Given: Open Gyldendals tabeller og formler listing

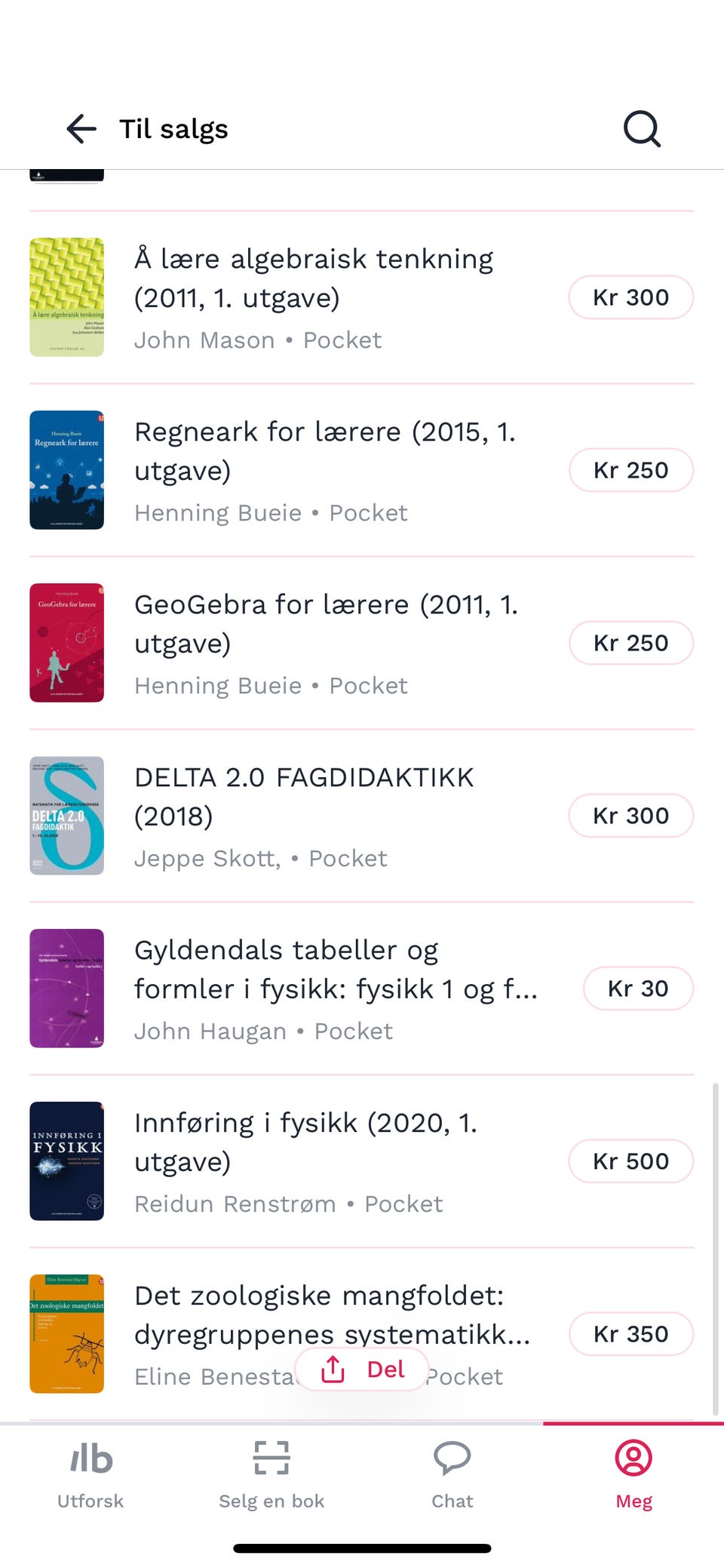Looking at the screenshot, I should click(336, 970).
